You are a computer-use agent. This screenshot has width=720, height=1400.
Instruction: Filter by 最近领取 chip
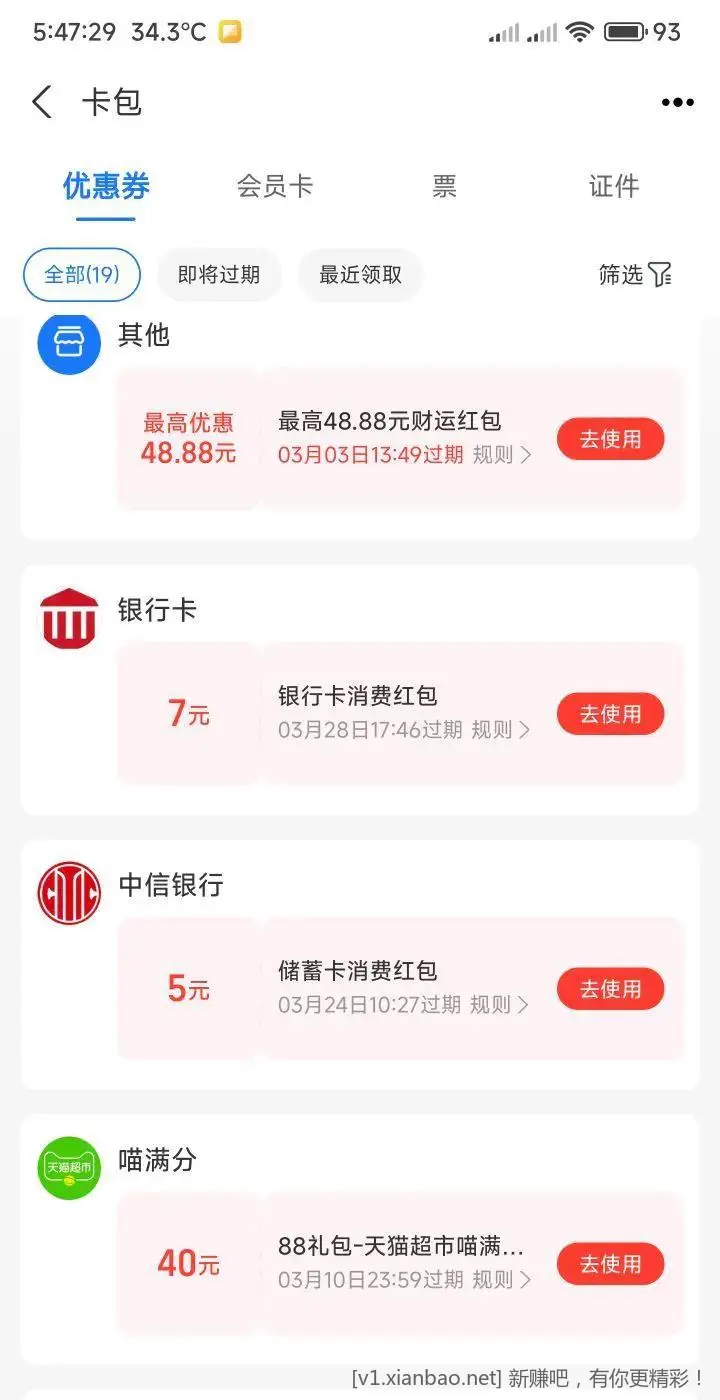(x=360, y=274)
